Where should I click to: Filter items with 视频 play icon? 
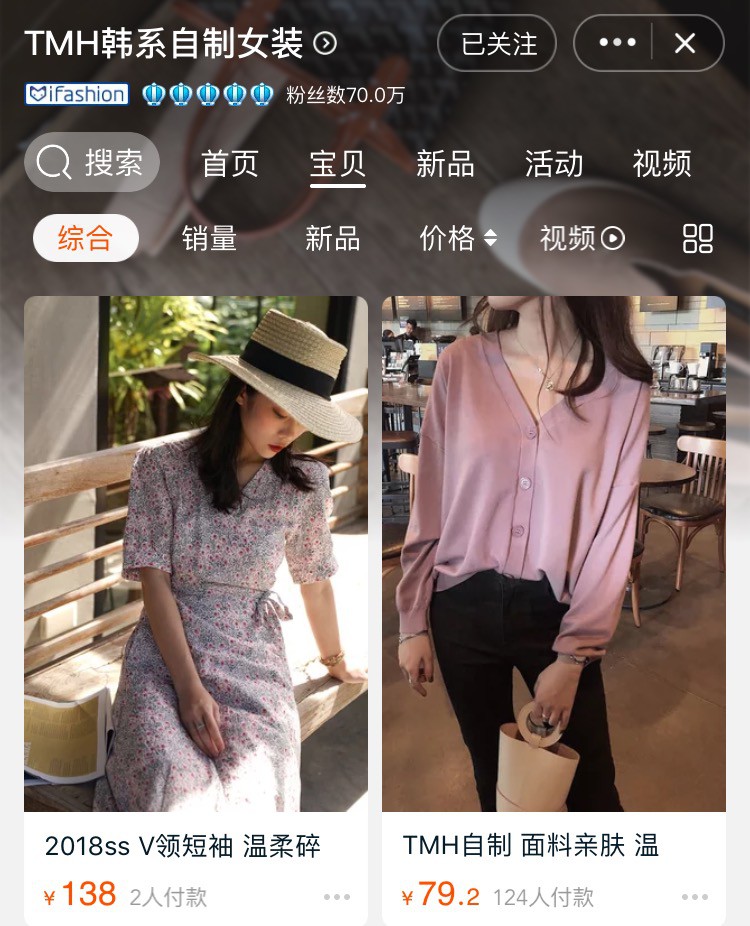pyautogui.click(x=582, y=238)
